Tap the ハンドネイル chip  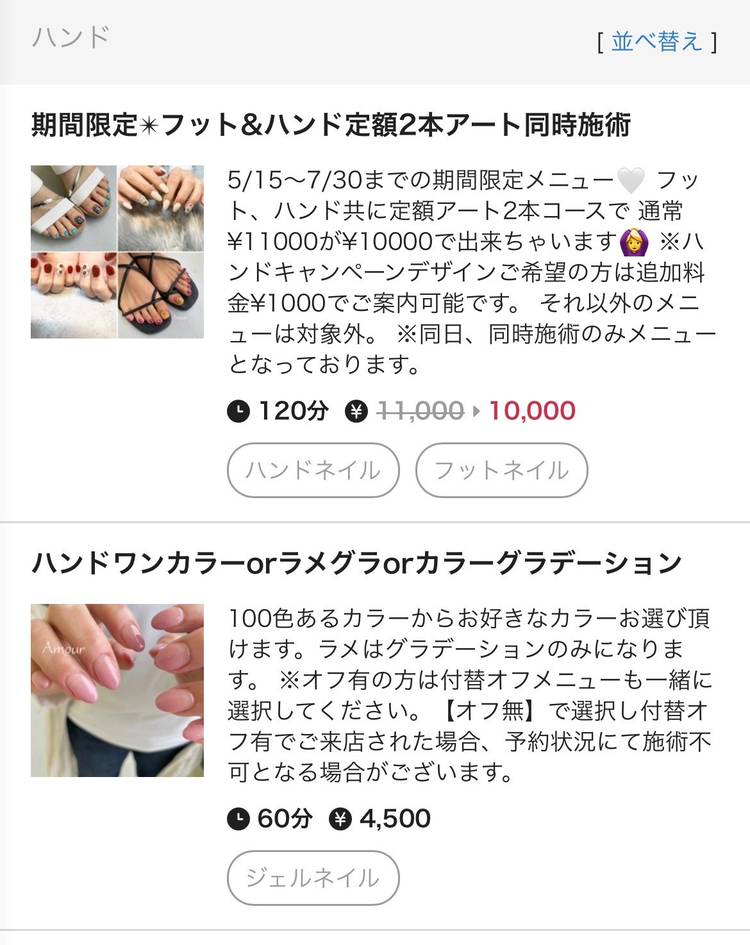tap(313, 470)
